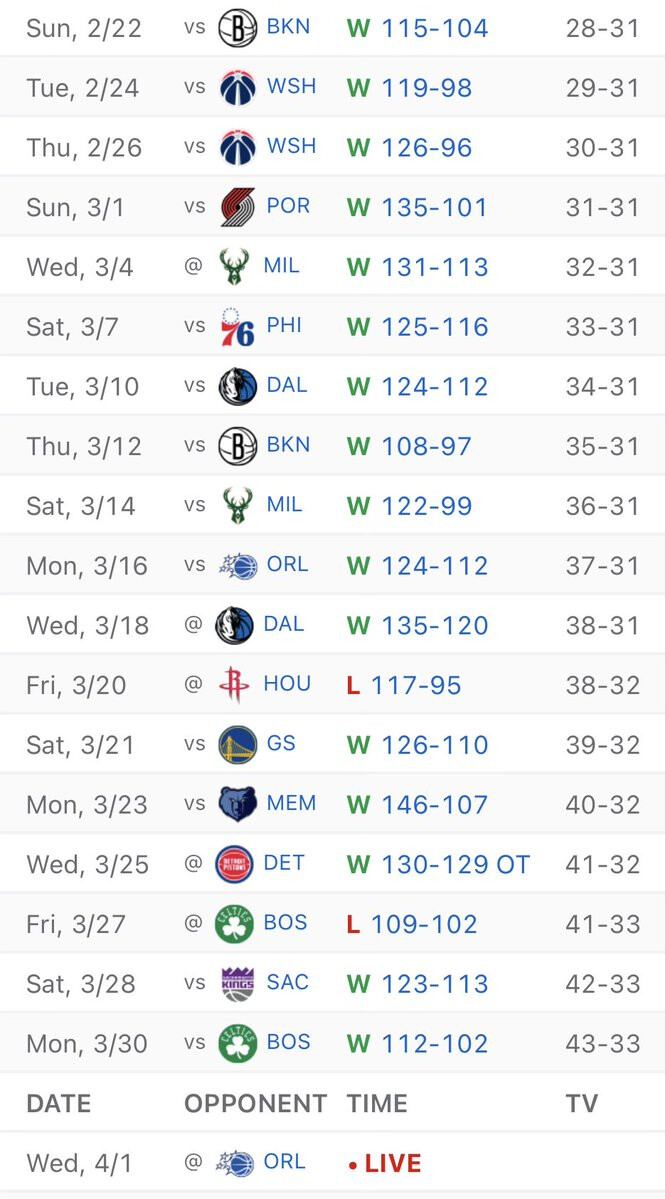Image resolution: width=665 pixels, height=1199 pixels.
Task: Open the PHI team page
Action: coord(284,326)
